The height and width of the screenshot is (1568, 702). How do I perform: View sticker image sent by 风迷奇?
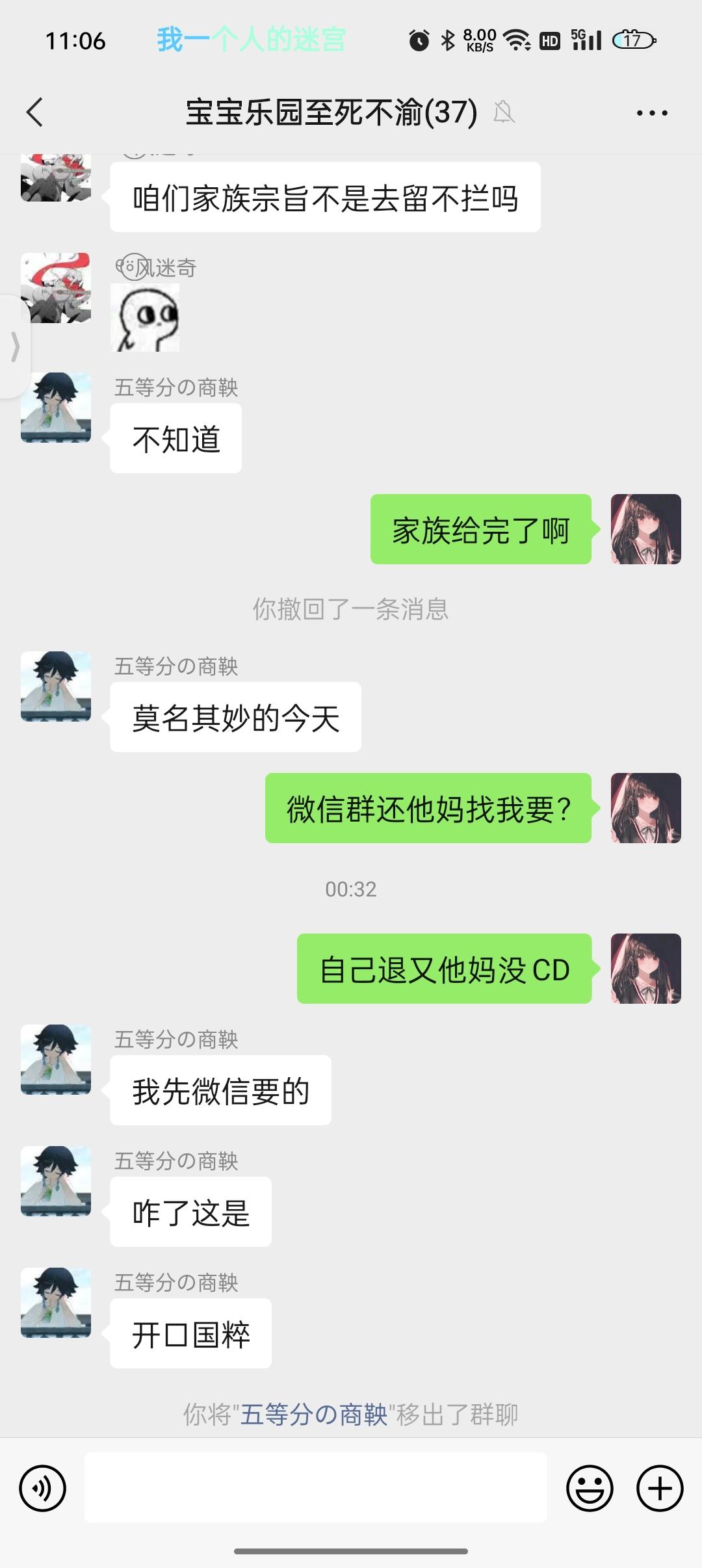[145, 318]
